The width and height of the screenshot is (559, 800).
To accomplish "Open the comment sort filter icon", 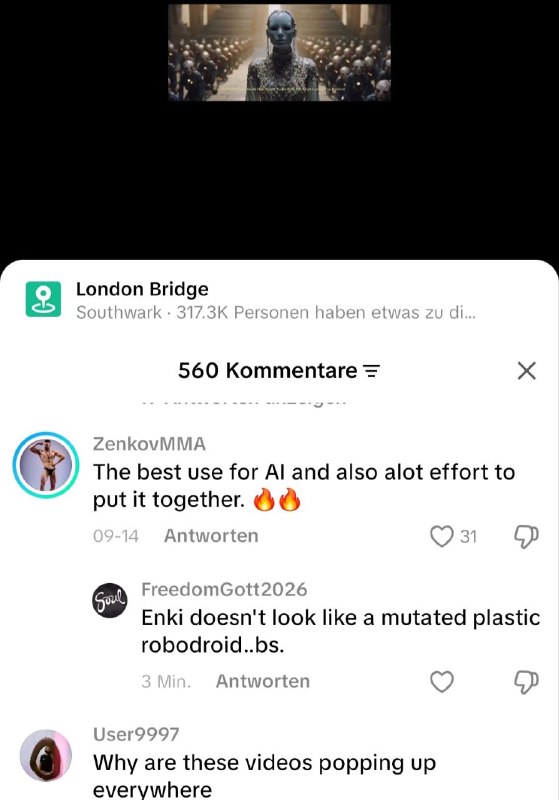I will [x=372, y=371].
